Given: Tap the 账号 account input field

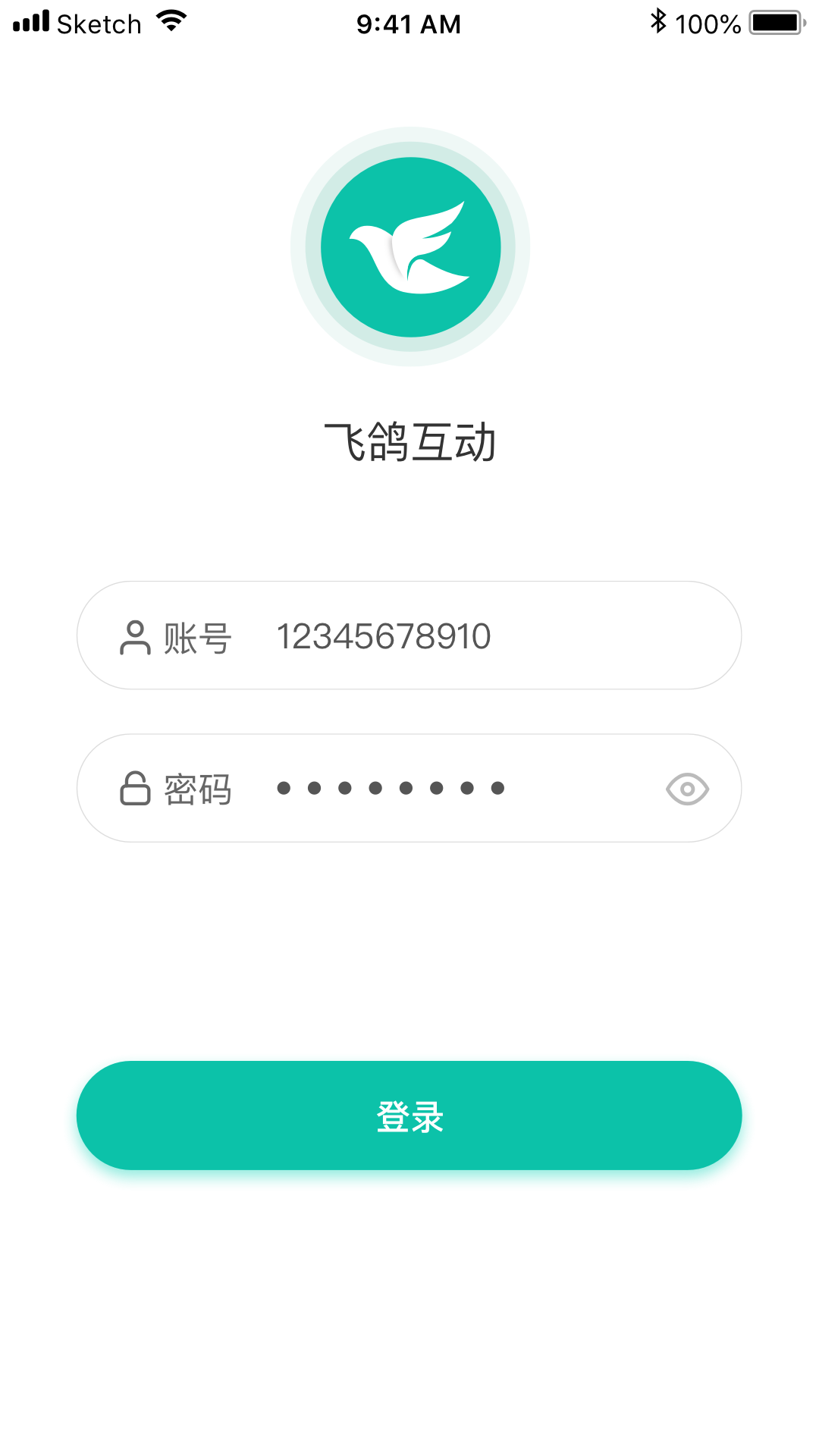Looking at the screenshot, I should point(455,636).
